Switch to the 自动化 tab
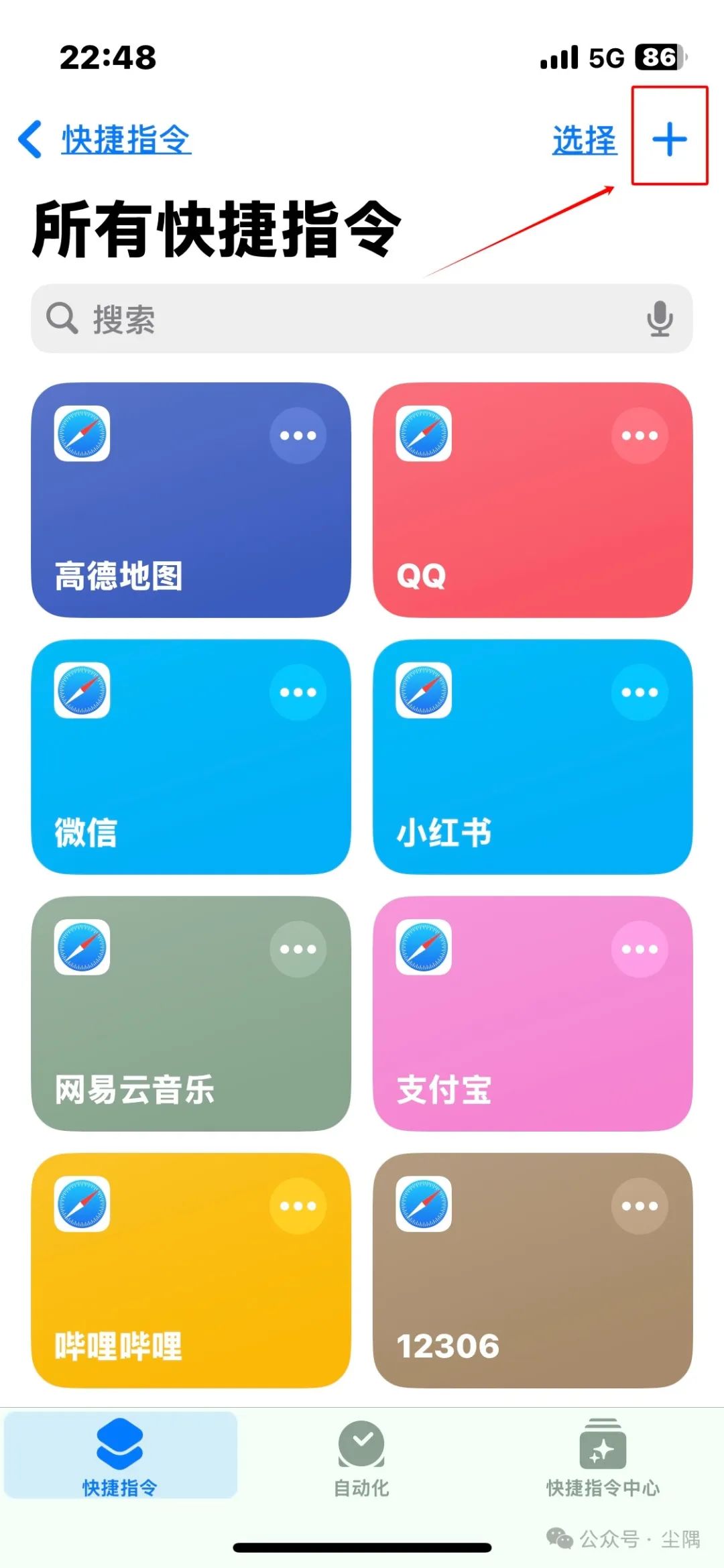Image resolution: width=724 pixels, height=1568 pixels. click(x=361, y=1459)
